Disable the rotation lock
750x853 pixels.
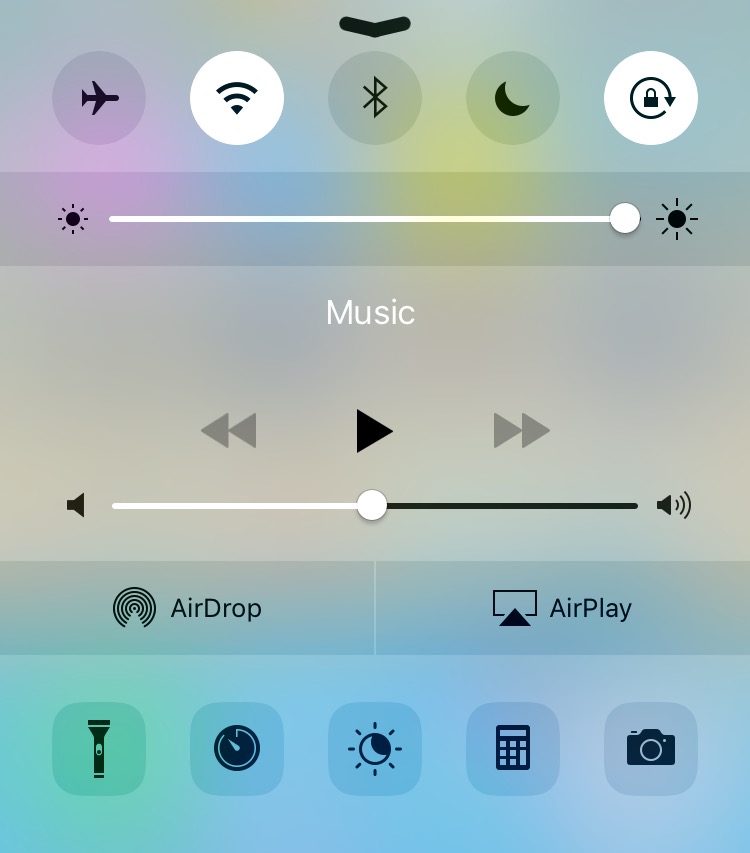click(651, 98)
